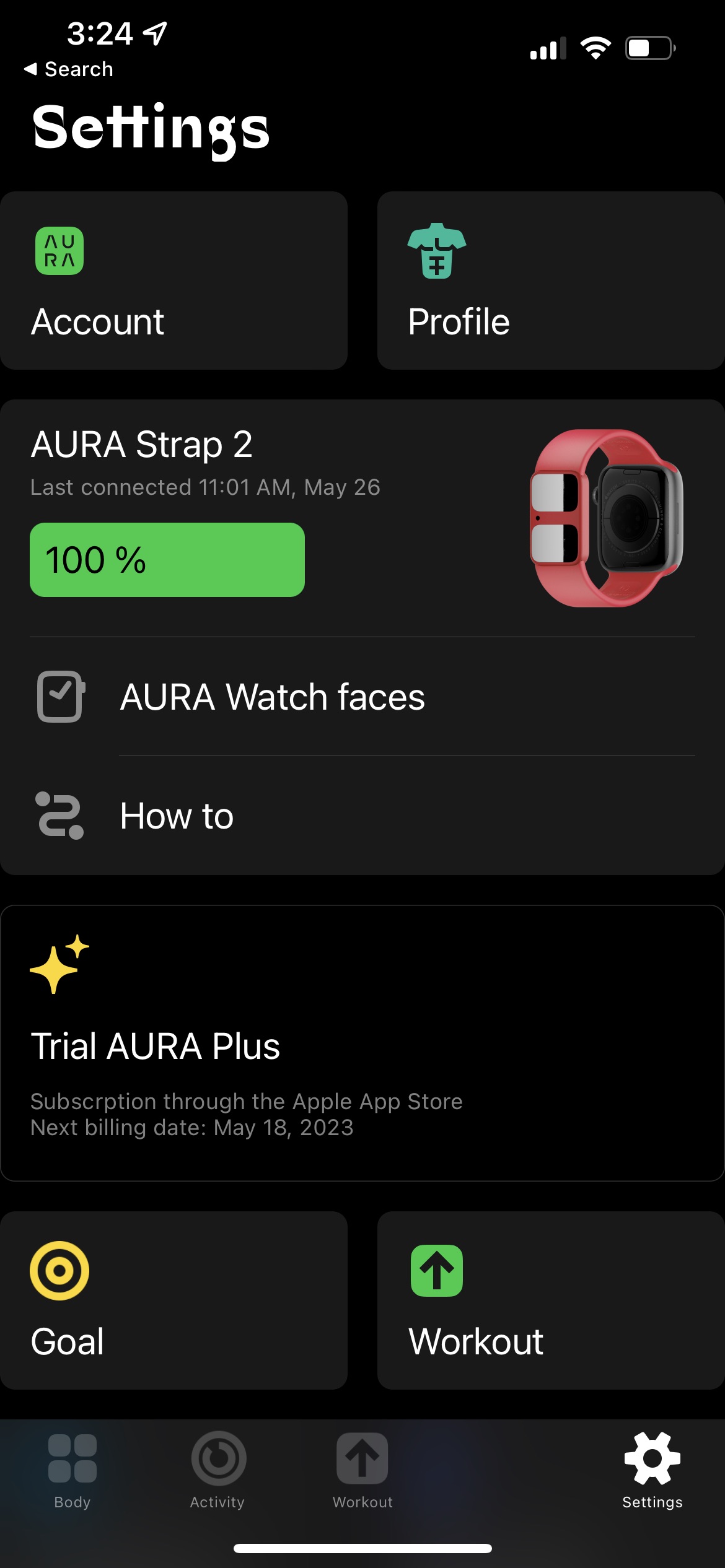Open the Profile card
The height and width of the screenshot is (1568, 725).
click(x=550, y=281)
